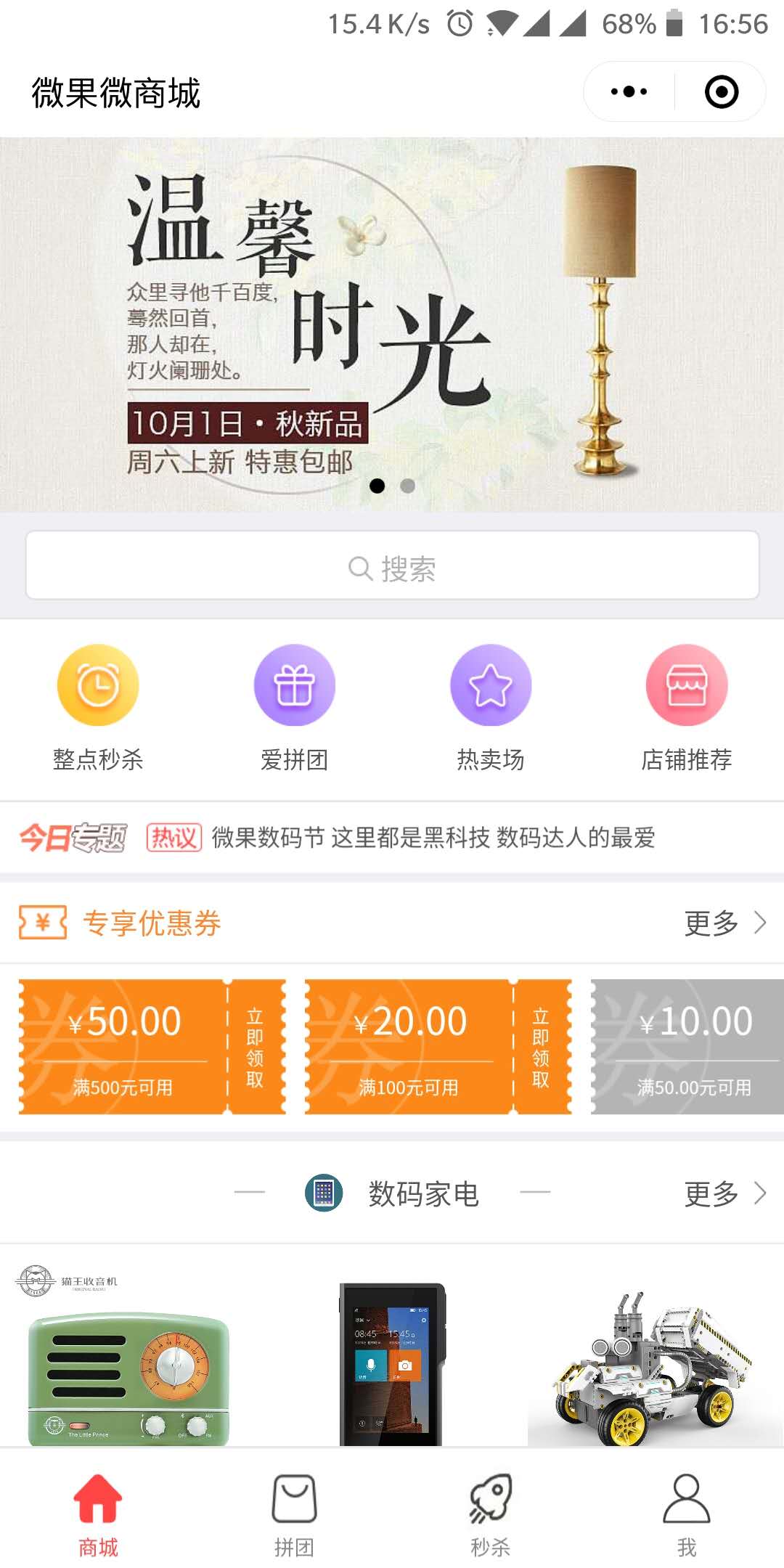See 更多 in 数码家电 category
The height and width of the screenshot is (1568, 784).
(724, 1193)
